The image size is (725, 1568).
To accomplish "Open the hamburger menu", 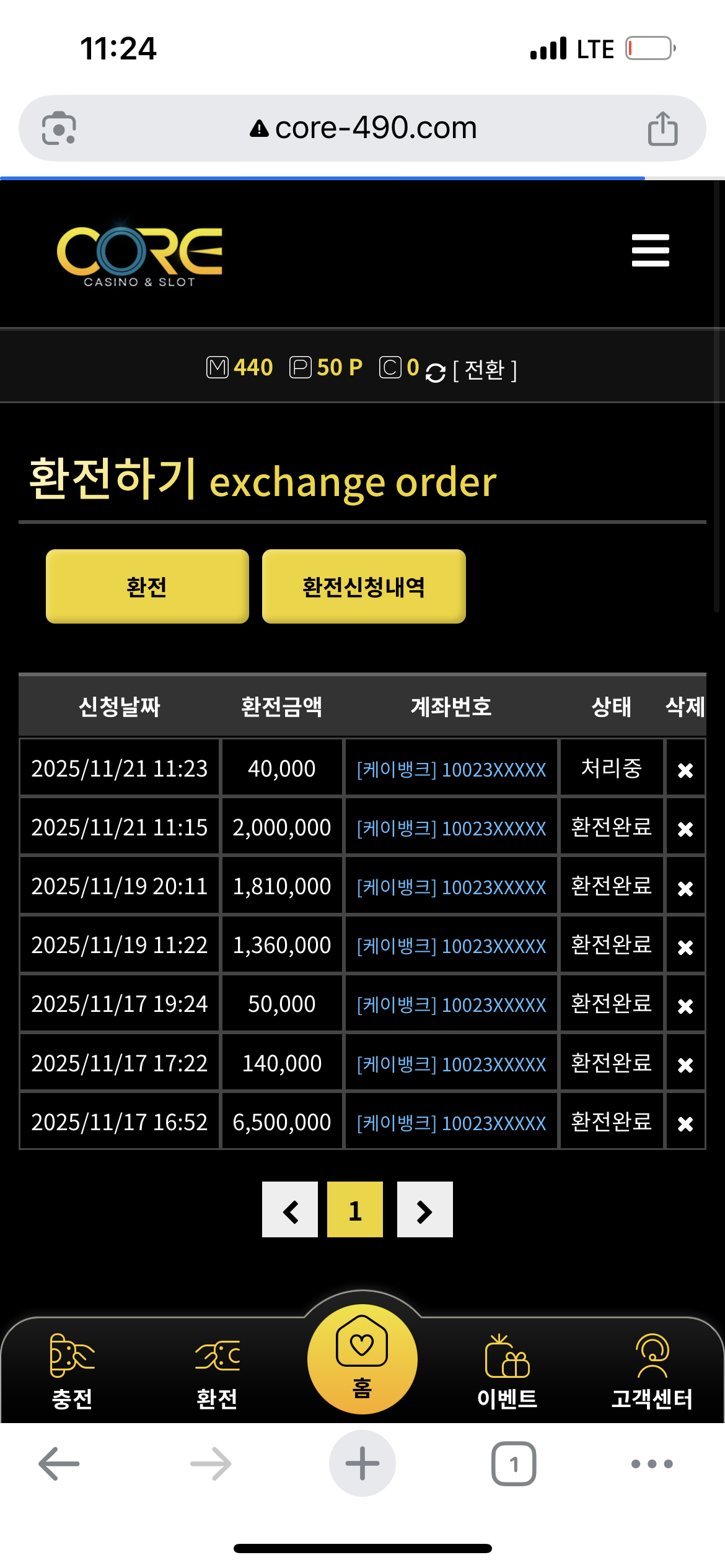I will 650,250.
